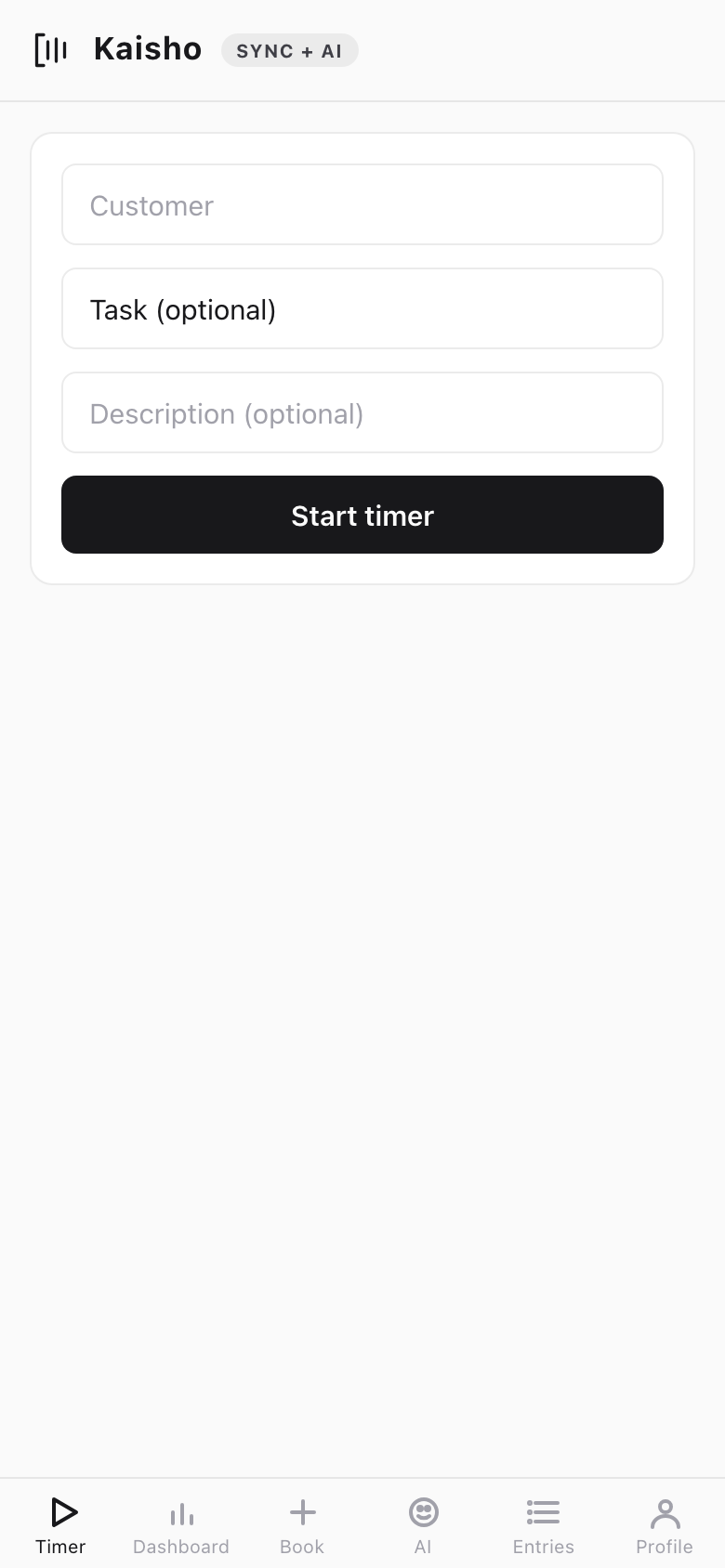This screenshot has width=725, height=1568.
Task: Tap the SYNC + AI badge
Action: [289, 50]
